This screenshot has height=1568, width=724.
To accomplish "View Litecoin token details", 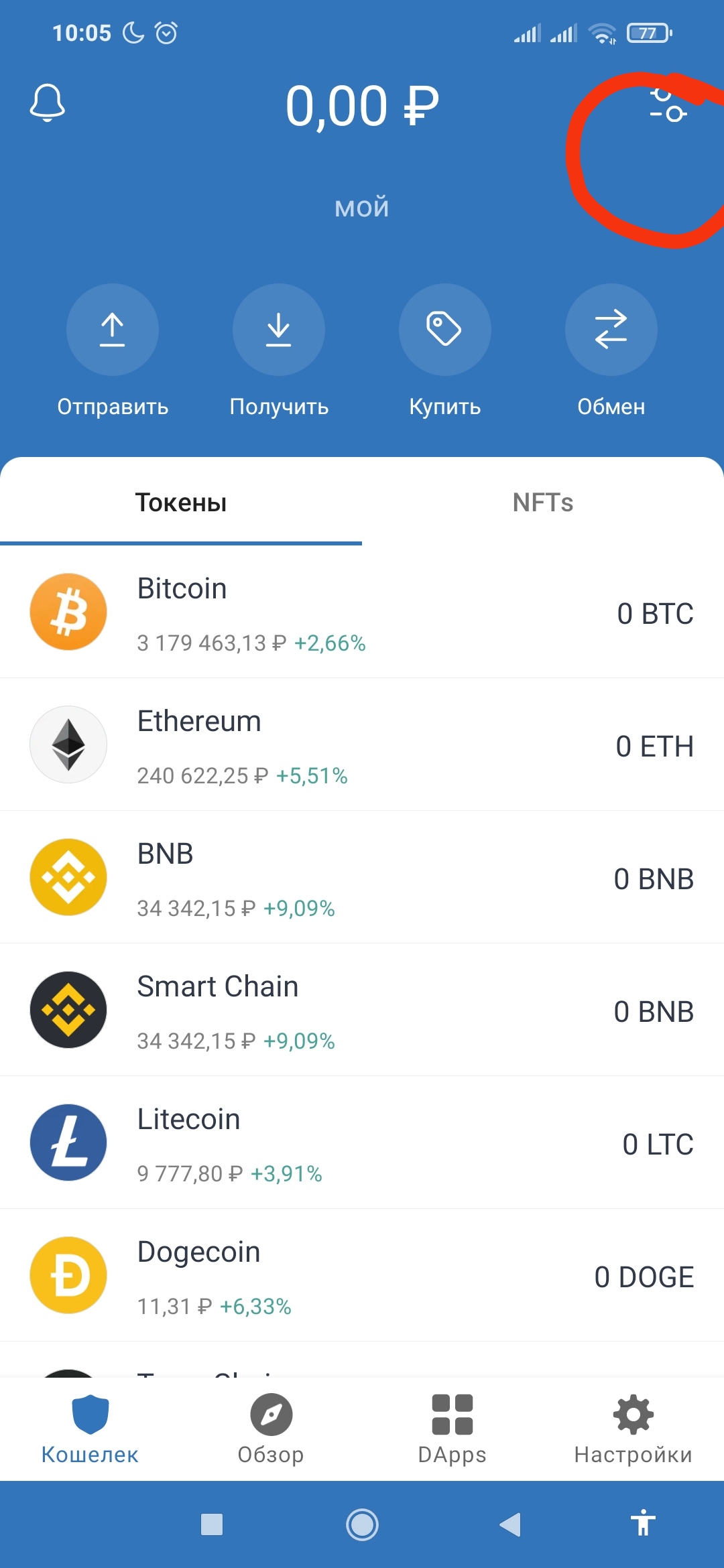I will coord(362,1143).
